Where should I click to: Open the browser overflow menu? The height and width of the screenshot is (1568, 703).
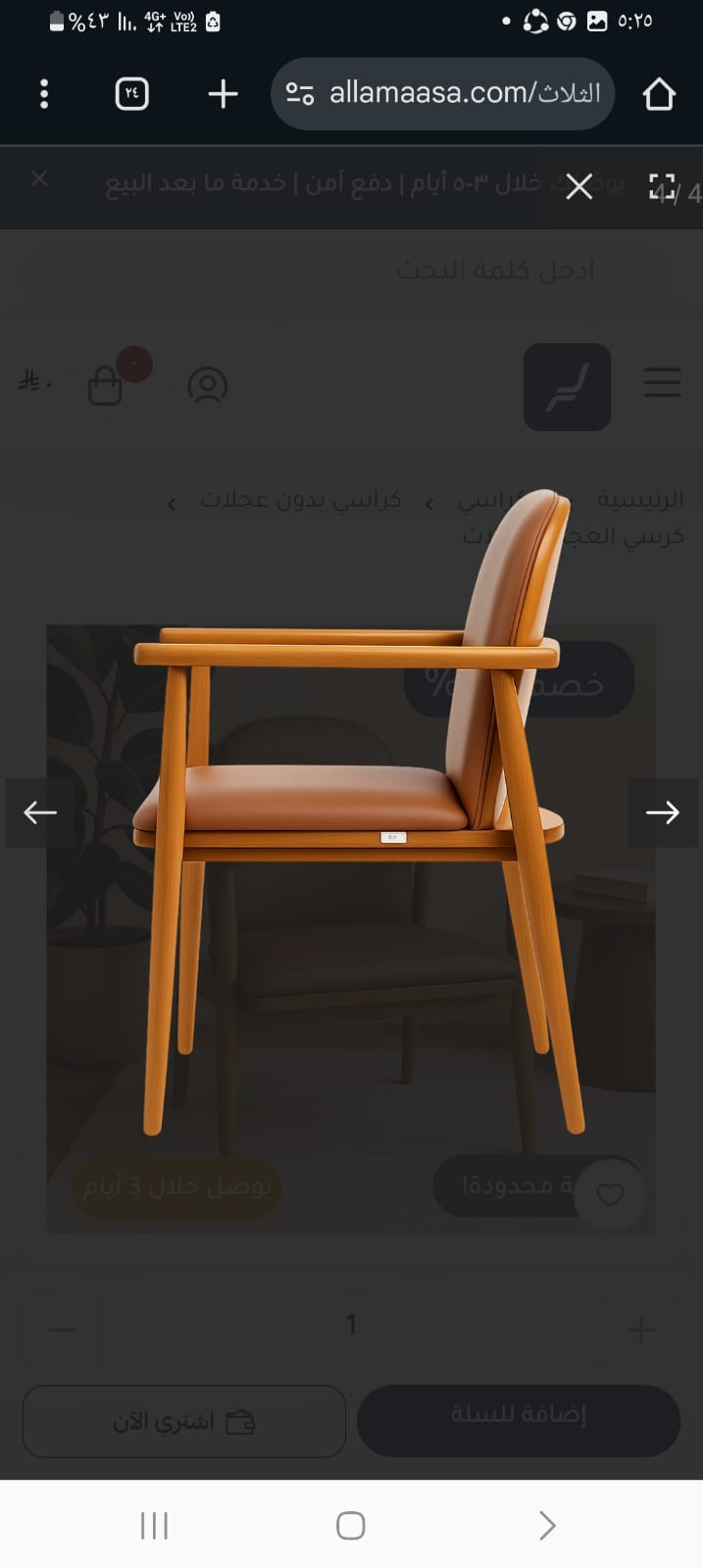[x=44, y=94]
